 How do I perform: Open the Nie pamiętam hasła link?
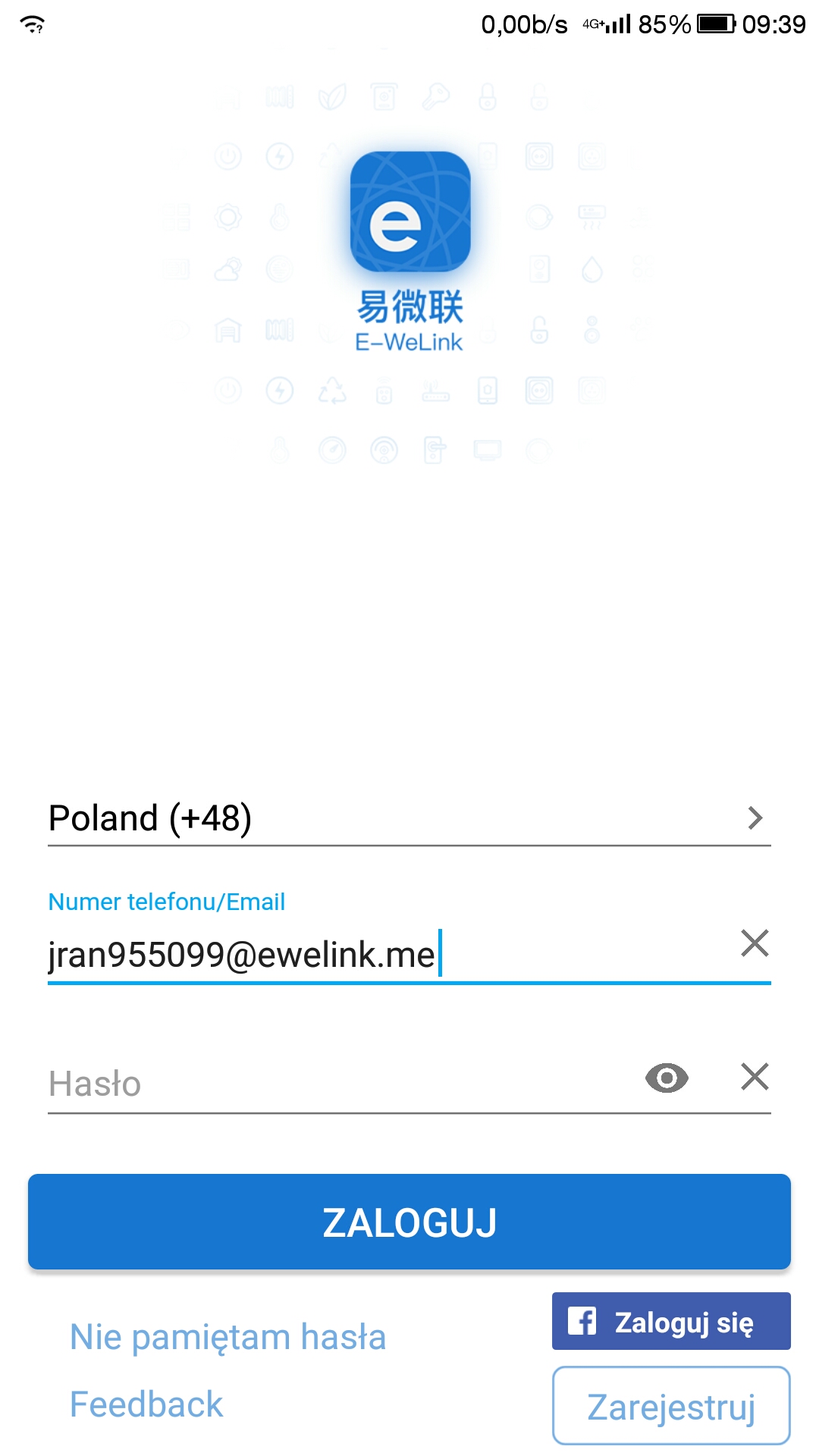coord(227,1337)
